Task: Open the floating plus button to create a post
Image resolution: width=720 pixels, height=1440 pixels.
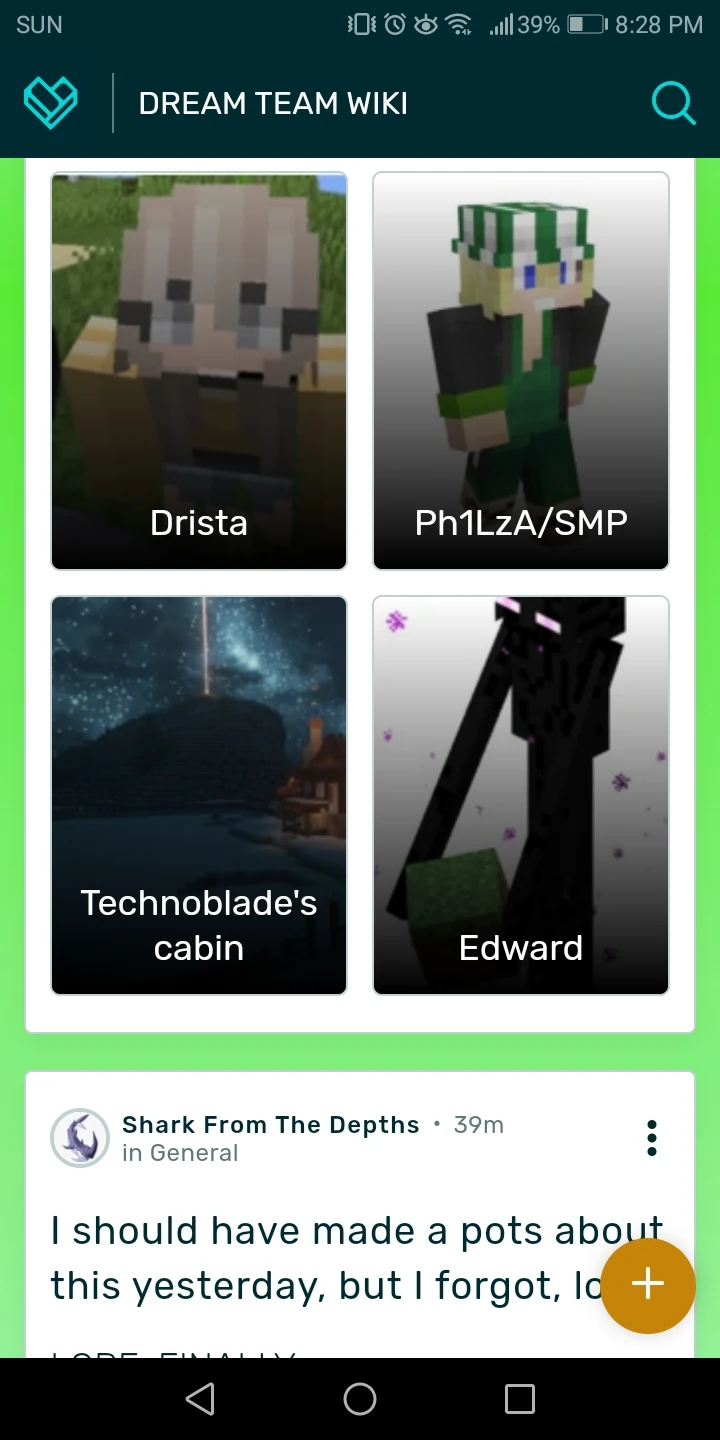Action: point(647,1284)
